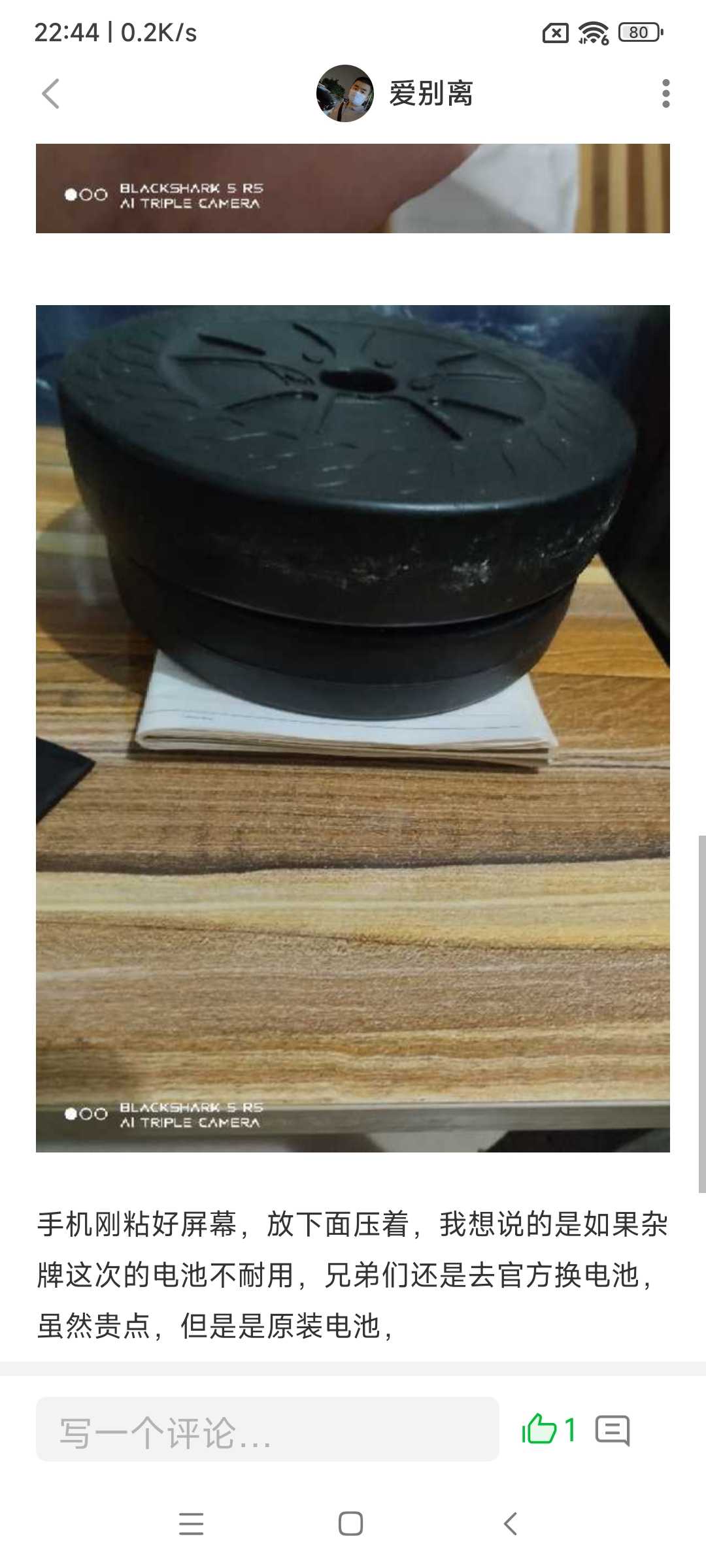Image resolution: width=706 pixels, height=1568 pixels.
Task: Open recent apps from the navigation bar
Action: click(x=191, y=1524)
